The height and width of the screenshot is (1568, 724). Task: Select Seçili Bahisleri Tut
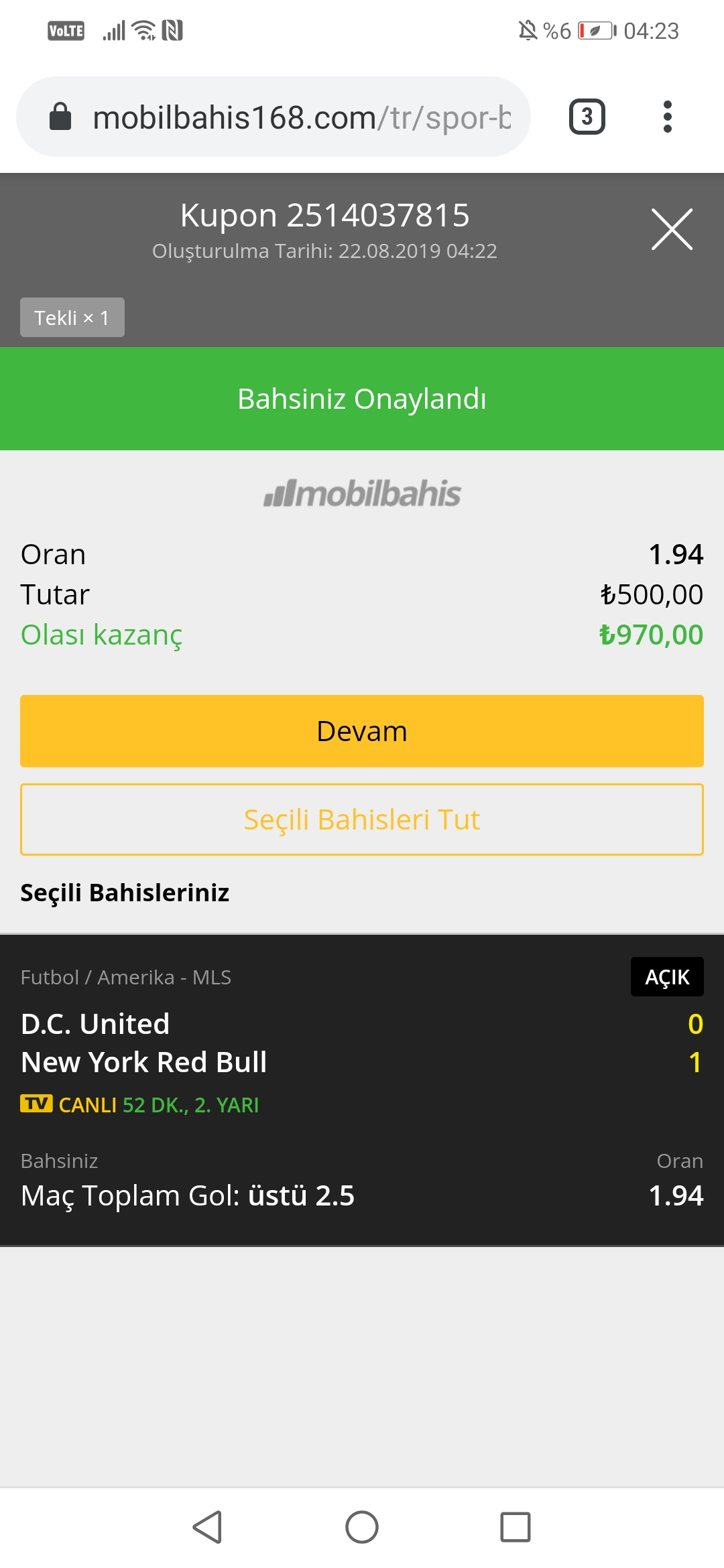click(362, 820)
